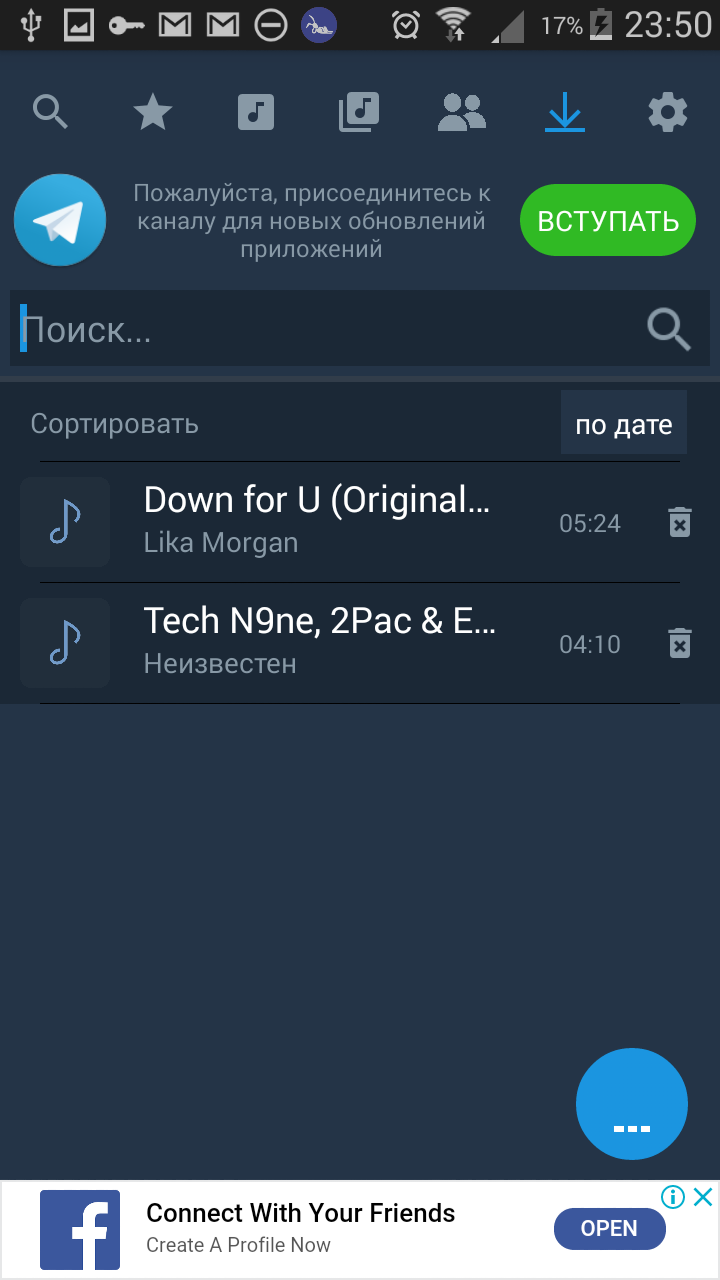Open the friends tab
Screen dimensions: 720x1280
pyautogui.click(x=462, y=112)
